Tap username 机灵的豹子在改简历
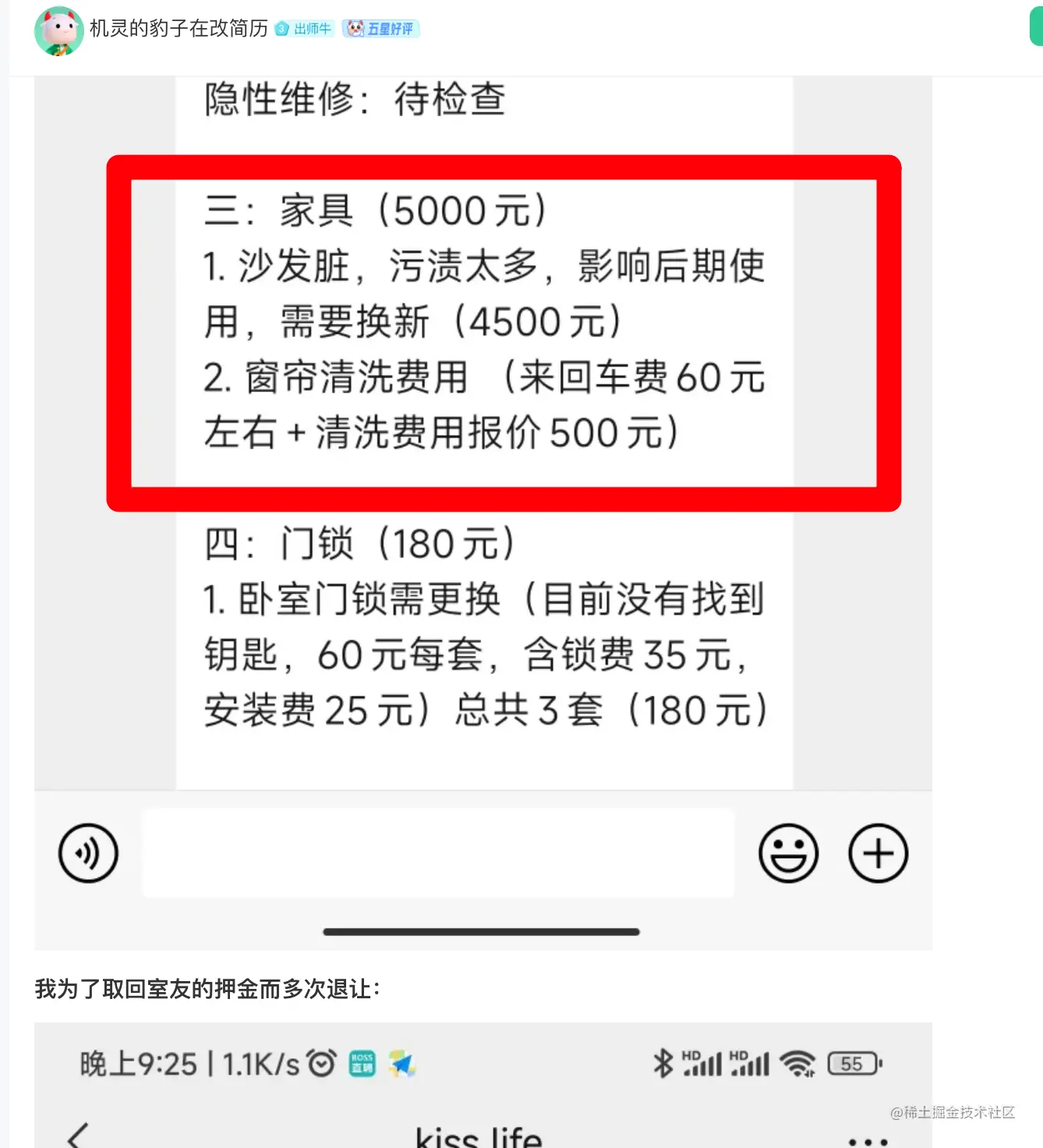 coord(179,29)
